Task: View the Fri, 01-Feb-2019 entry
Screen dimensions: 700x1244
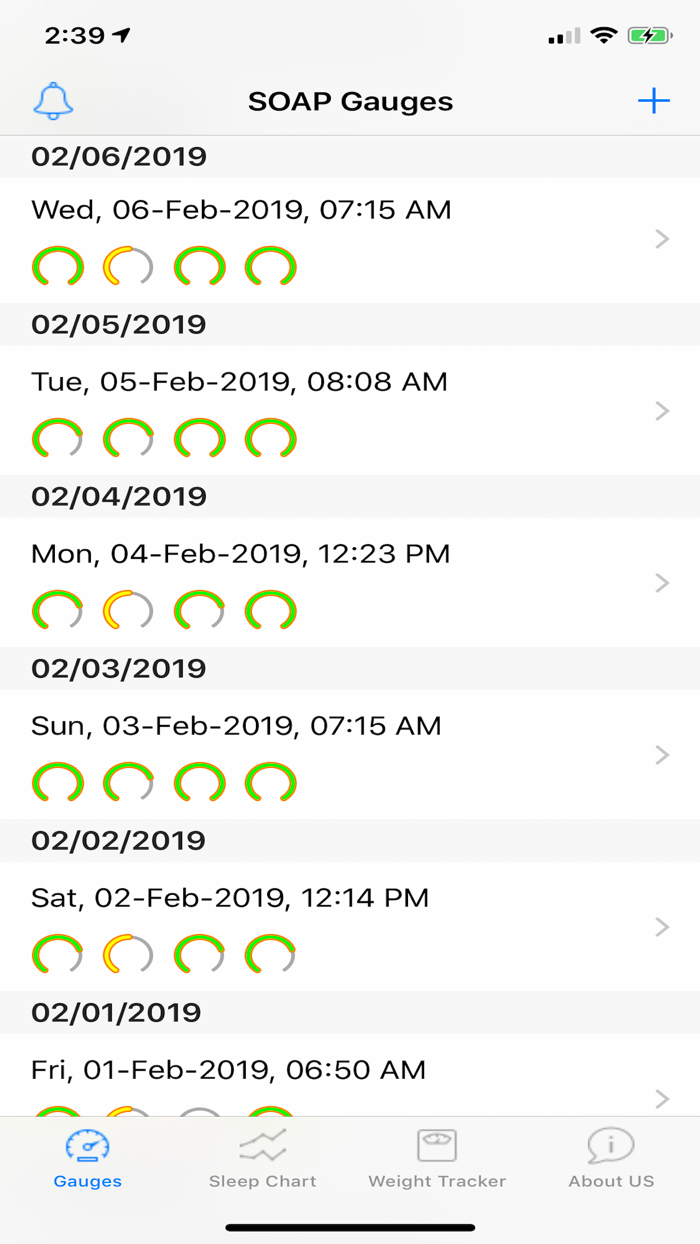Action: click(350, 1078)
